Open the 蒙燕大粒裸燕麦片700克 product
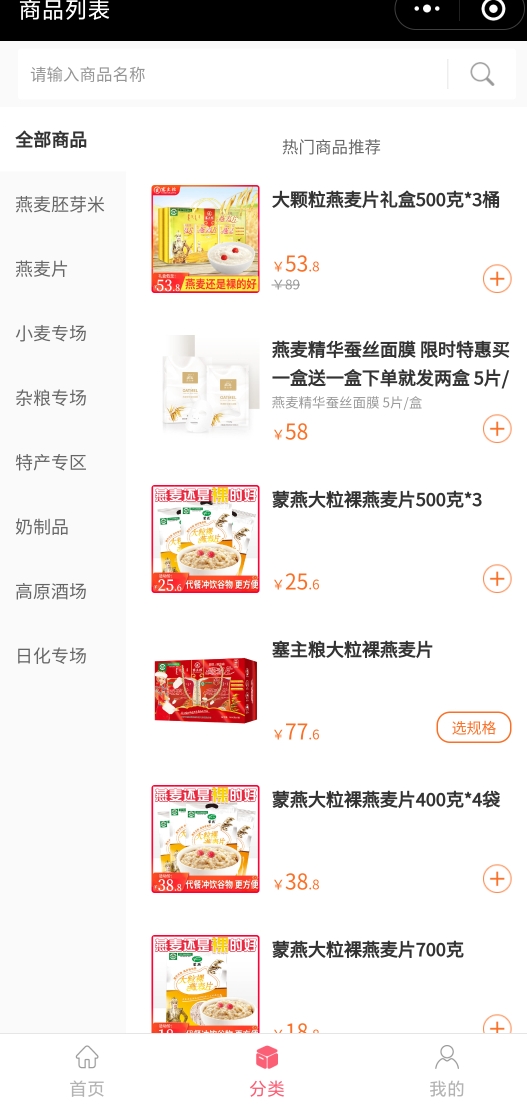 [x=368, y=949]
